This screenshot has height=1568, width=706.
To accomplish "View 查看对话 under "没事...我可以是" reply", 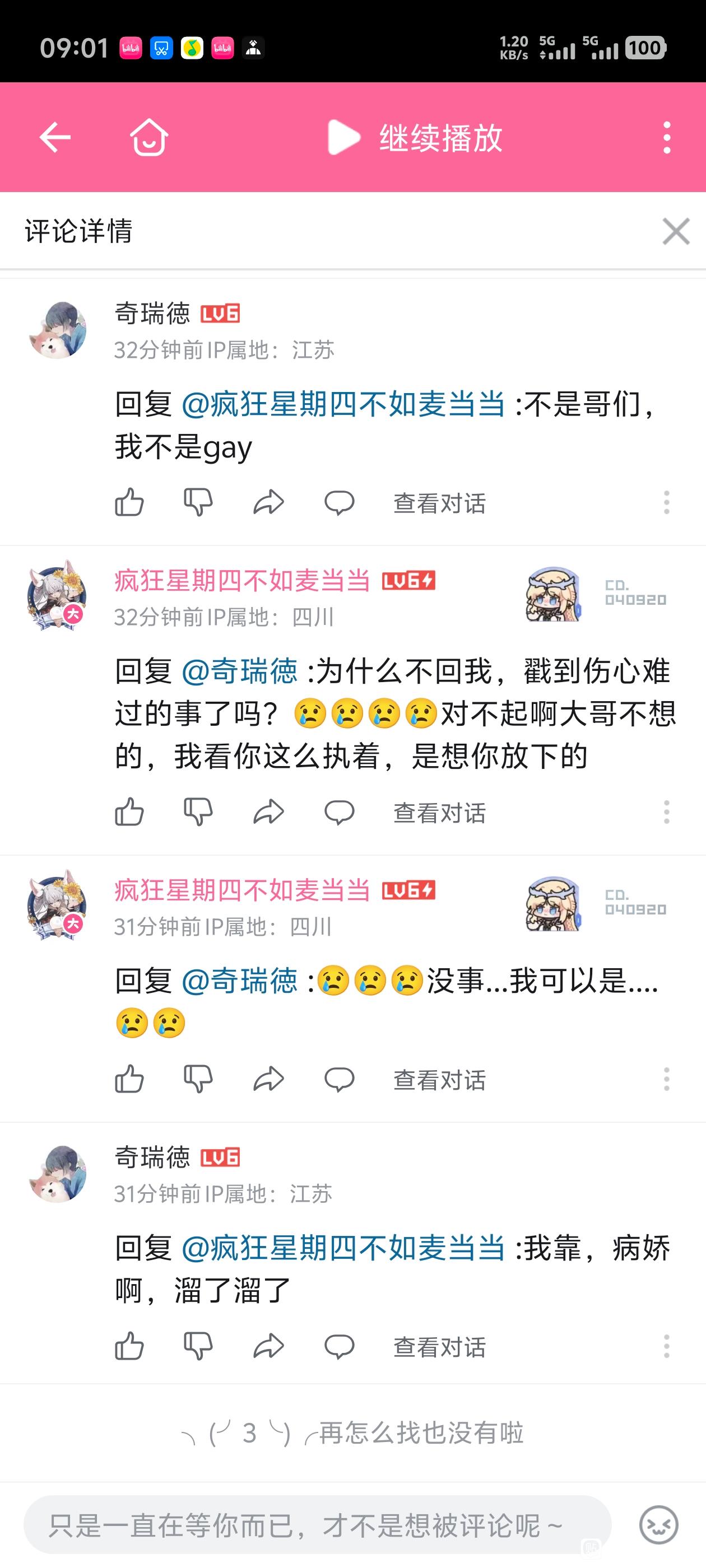I will (439, 1080).
